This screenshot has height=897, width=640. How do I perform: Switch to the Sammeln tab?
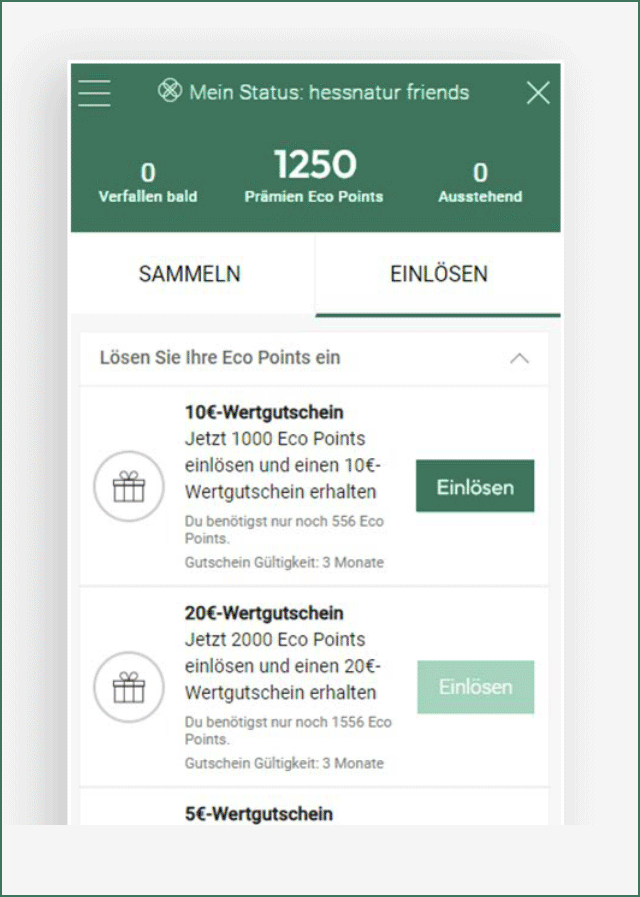(x=190, y=274)
